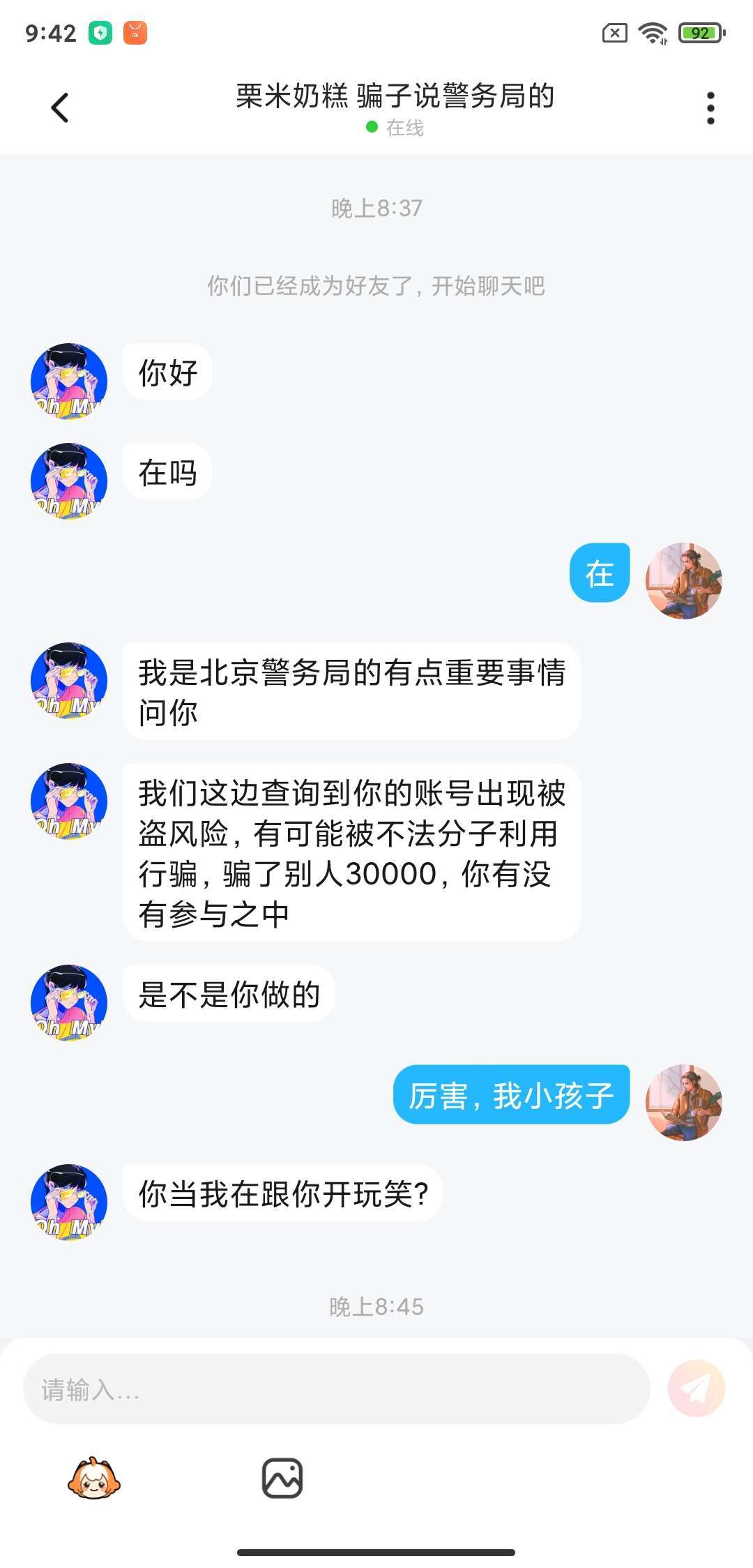Open sender's avatar next to 你好
The width and height of the screenshot is (753, 1568).
(x=69, y=381)
